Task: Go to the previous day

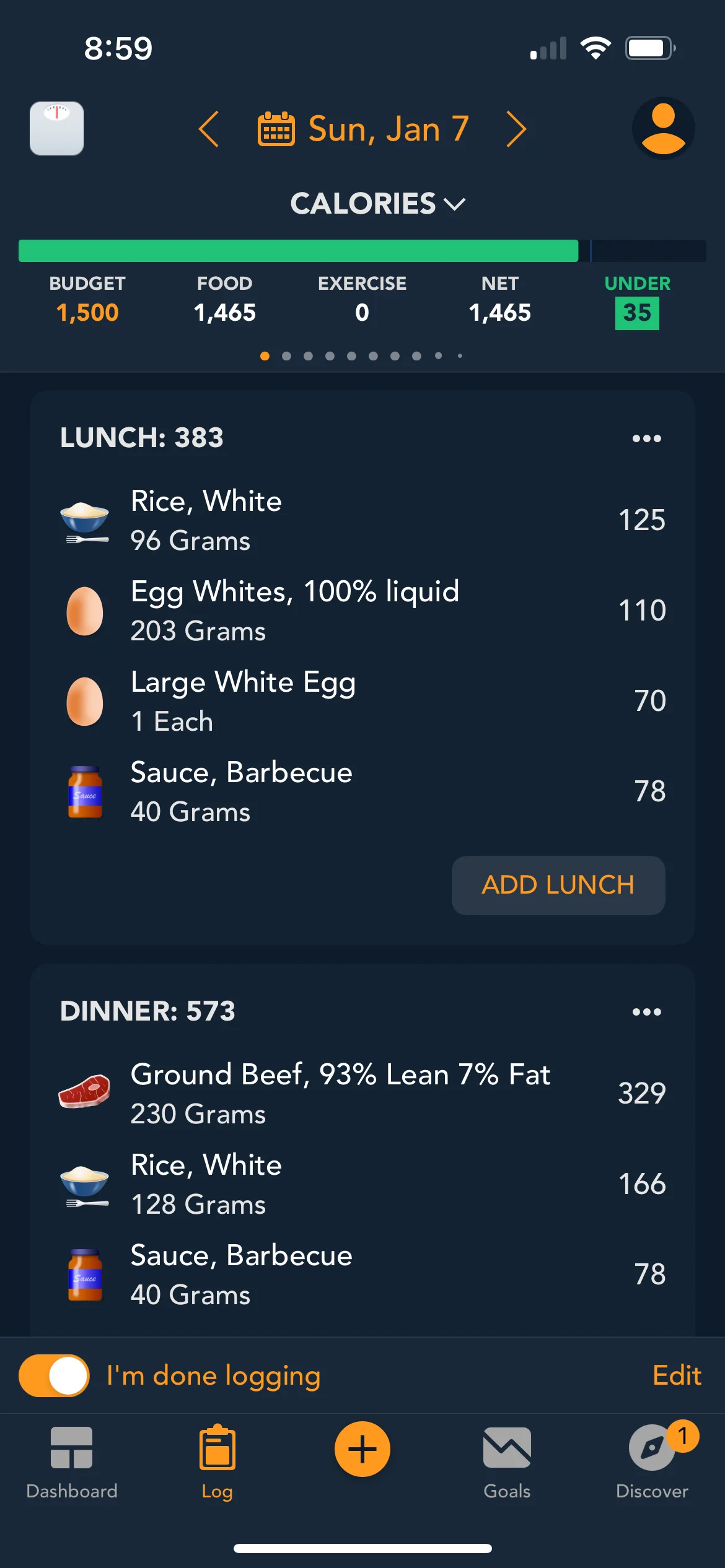Action: (209, 129)
